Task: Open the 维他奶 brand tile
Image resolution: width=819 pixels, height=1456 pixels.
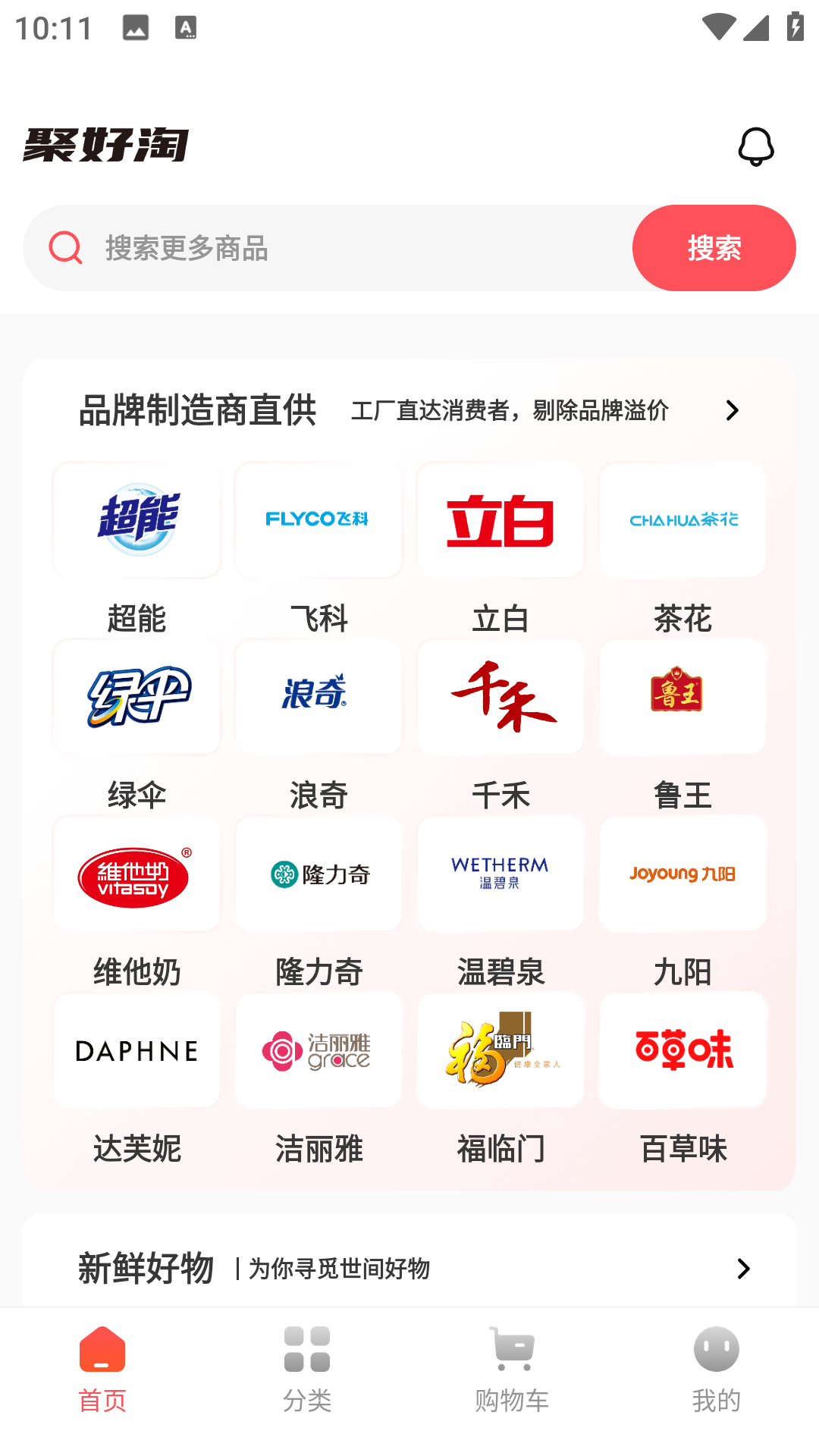Action: [x=136, y=874]
